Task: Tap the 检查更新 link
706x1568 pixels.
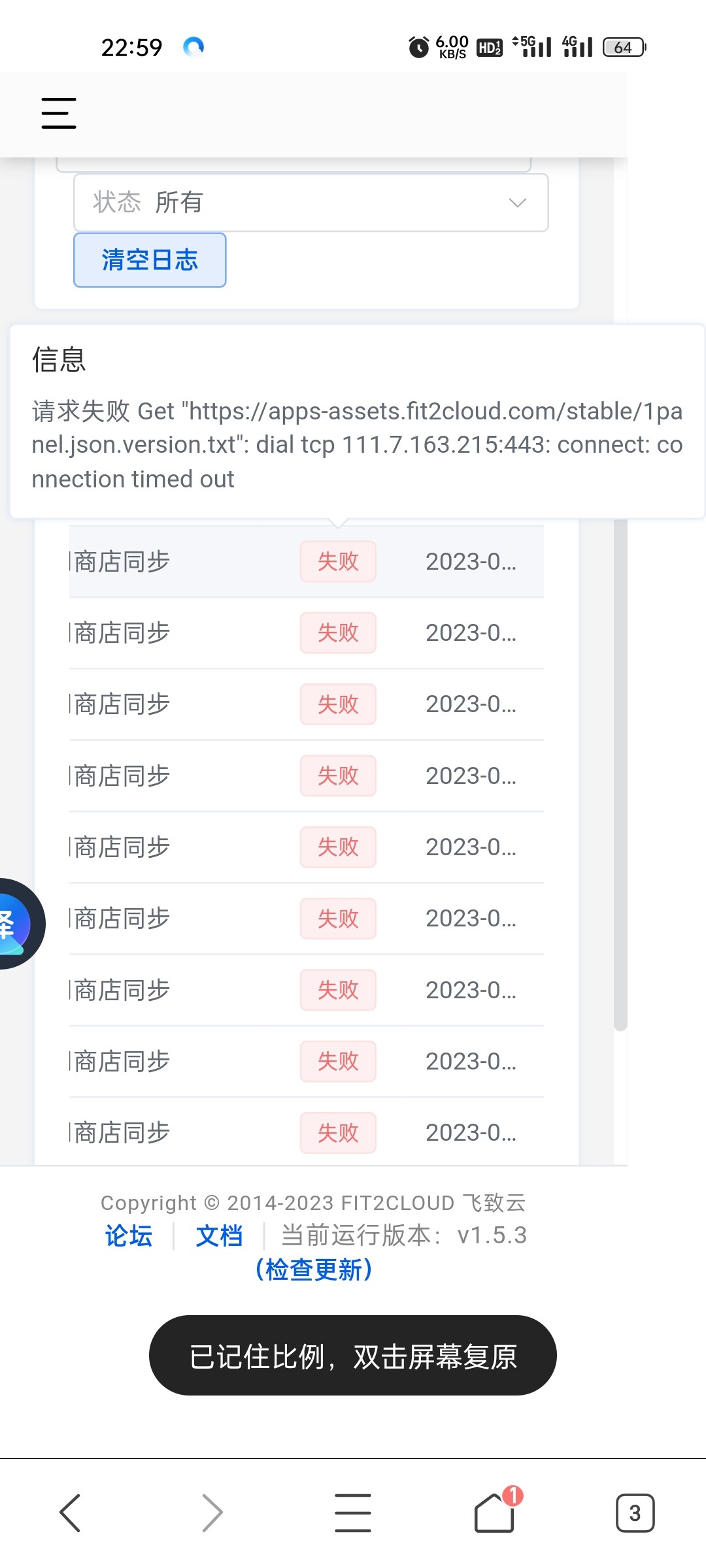Action: tap(314, 1269)
